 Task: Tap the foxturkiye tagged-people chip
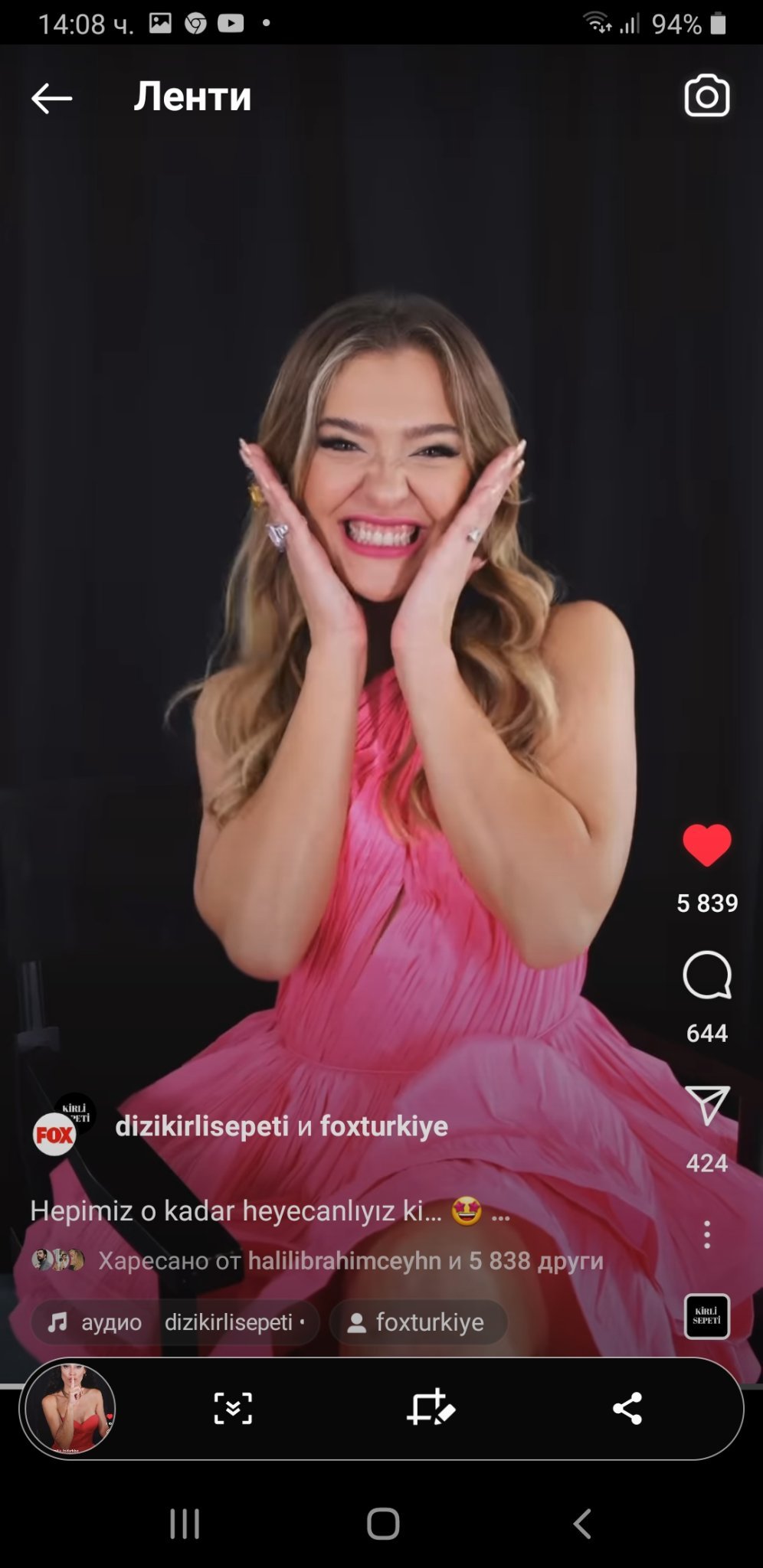(x=418, y=1322)
